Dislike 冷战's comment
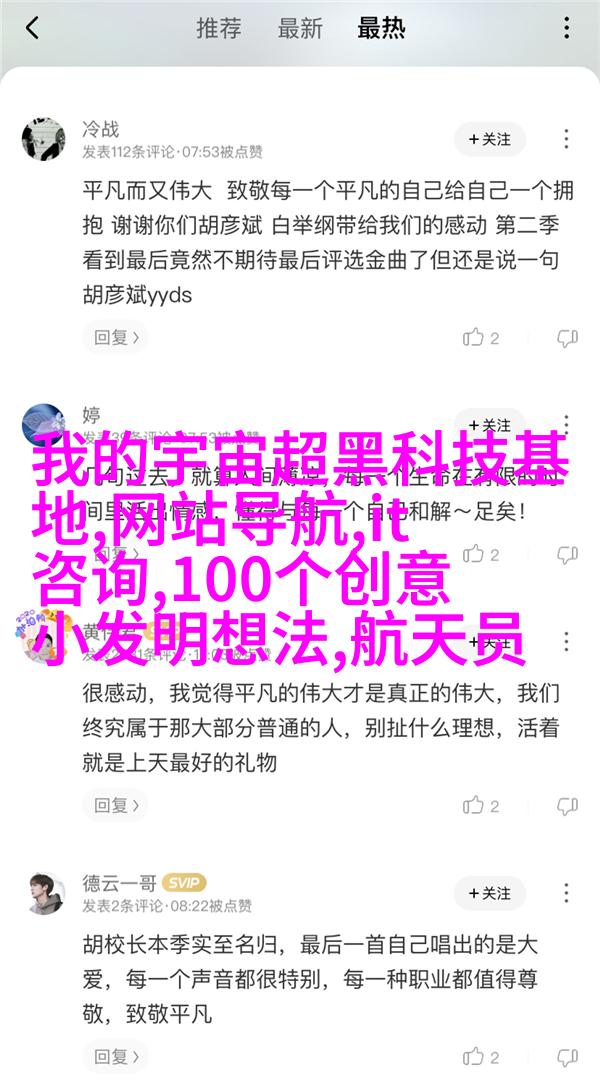600x1083 pixels. [x=568, y=338]
